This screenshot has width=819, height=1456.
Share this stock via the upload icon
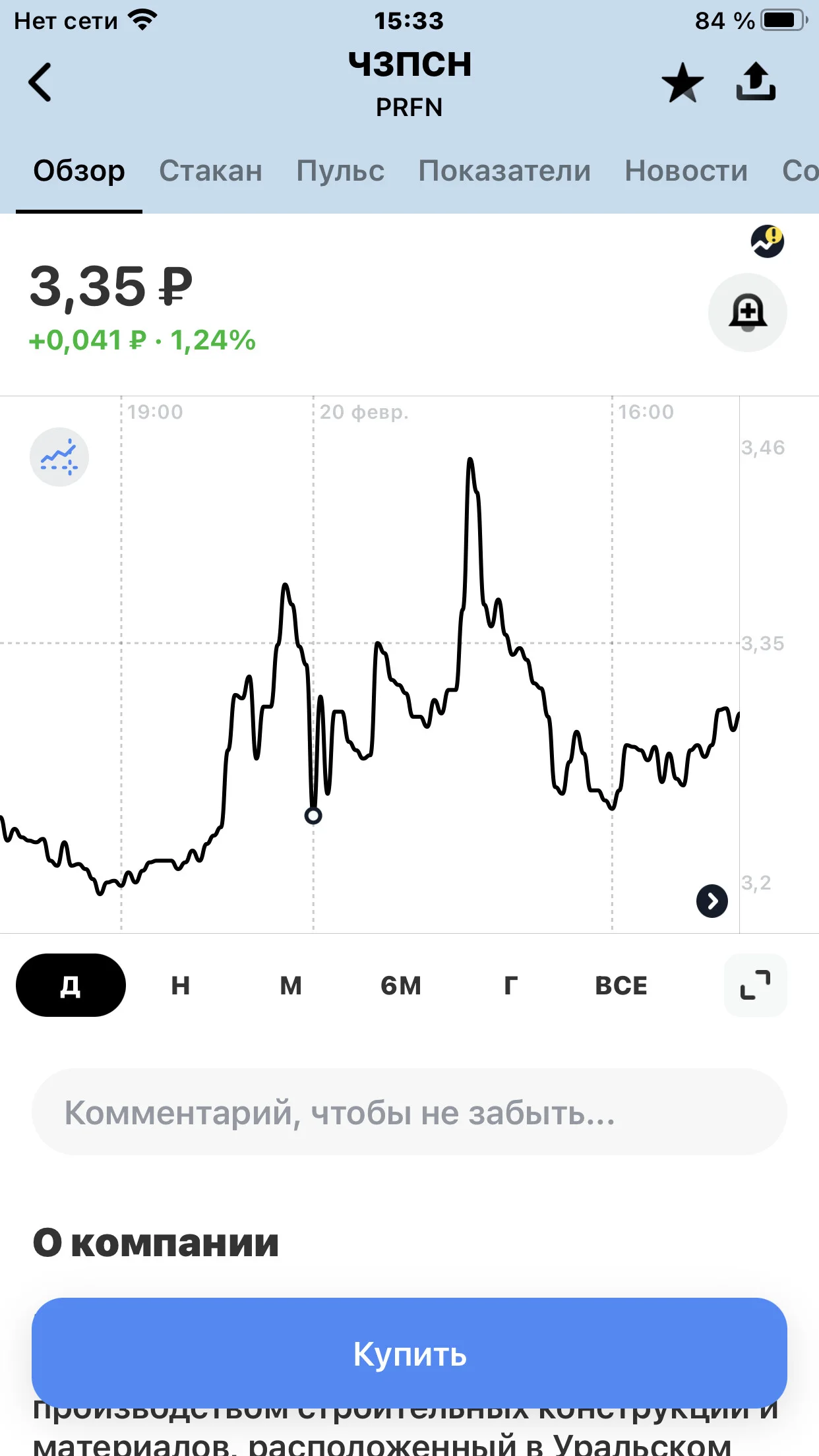(x=756, y=82)
